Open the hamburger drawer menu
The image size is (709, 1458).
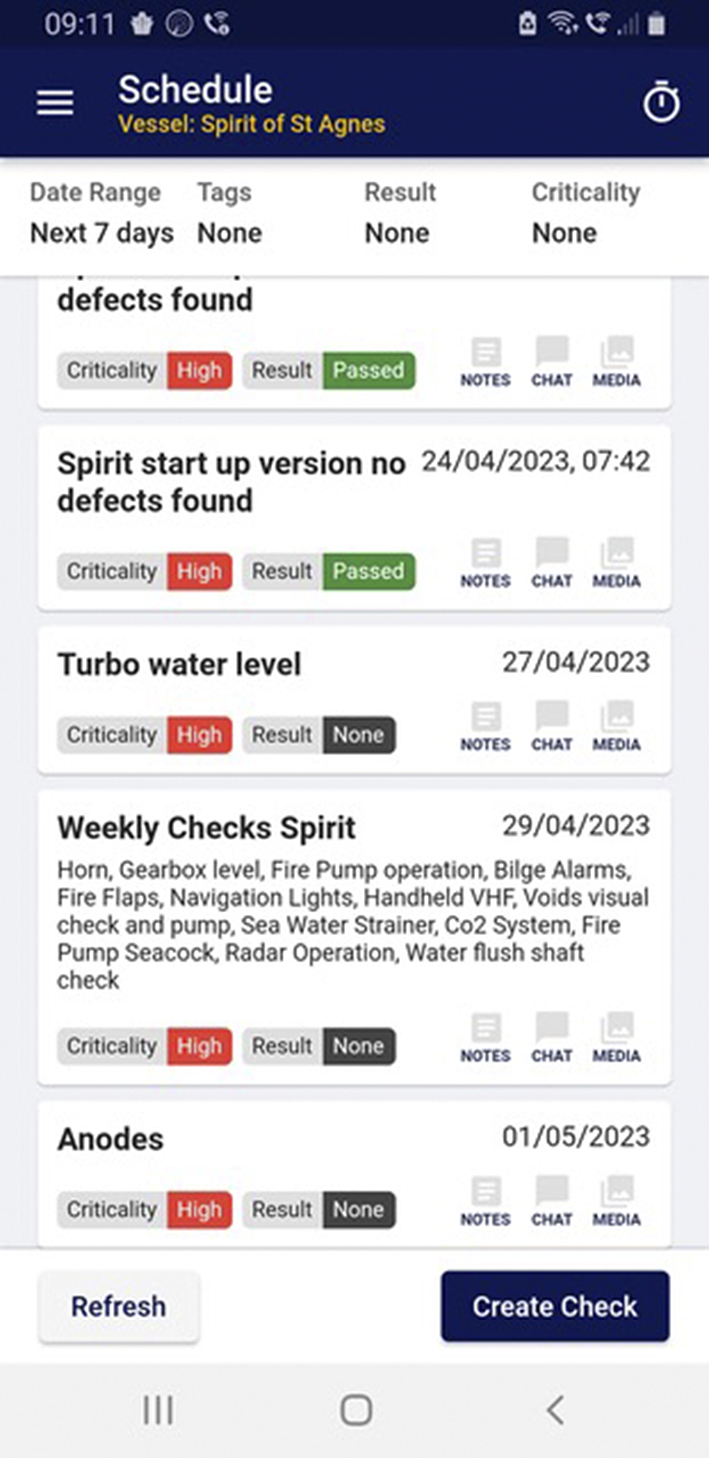[55, 103]
